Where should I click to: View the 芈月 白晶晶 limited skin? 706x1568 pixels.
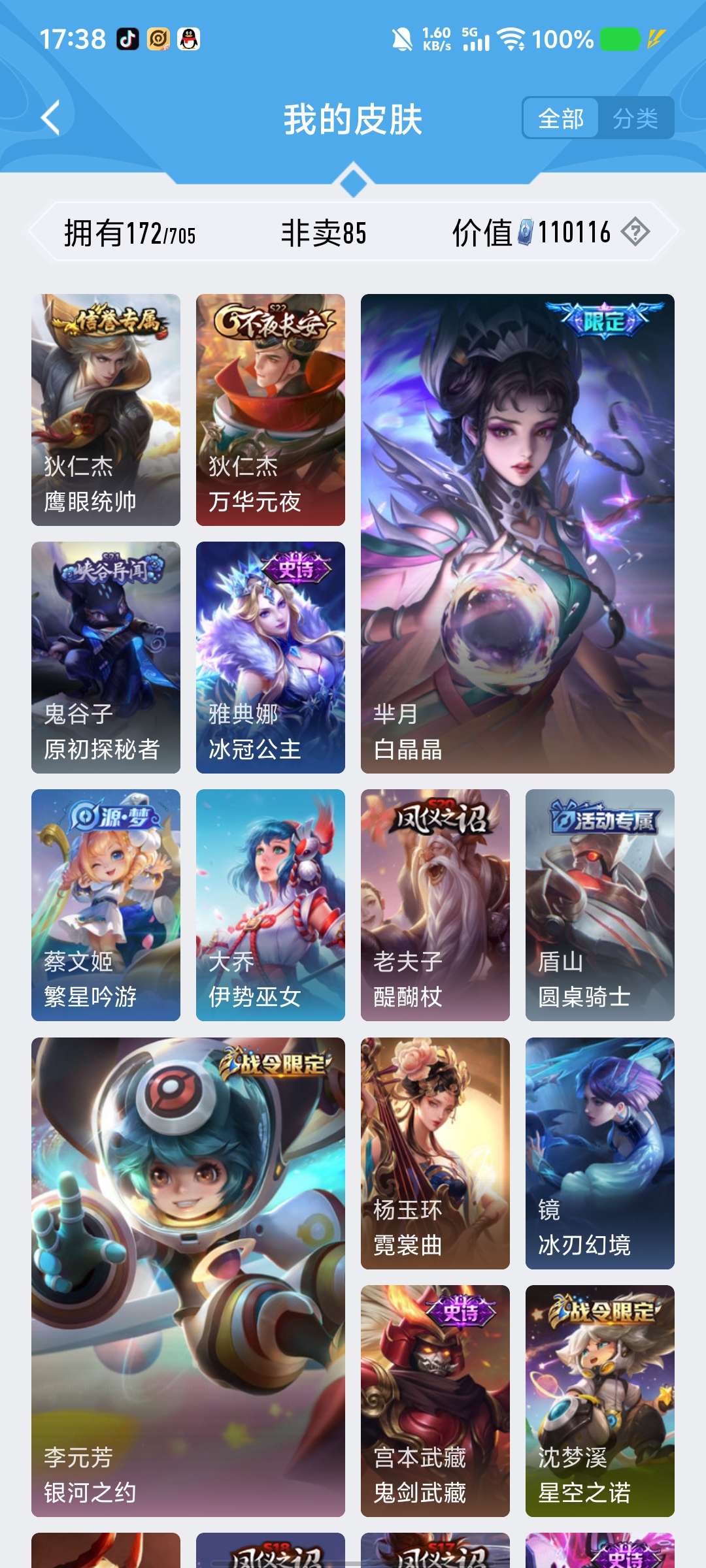518,533
